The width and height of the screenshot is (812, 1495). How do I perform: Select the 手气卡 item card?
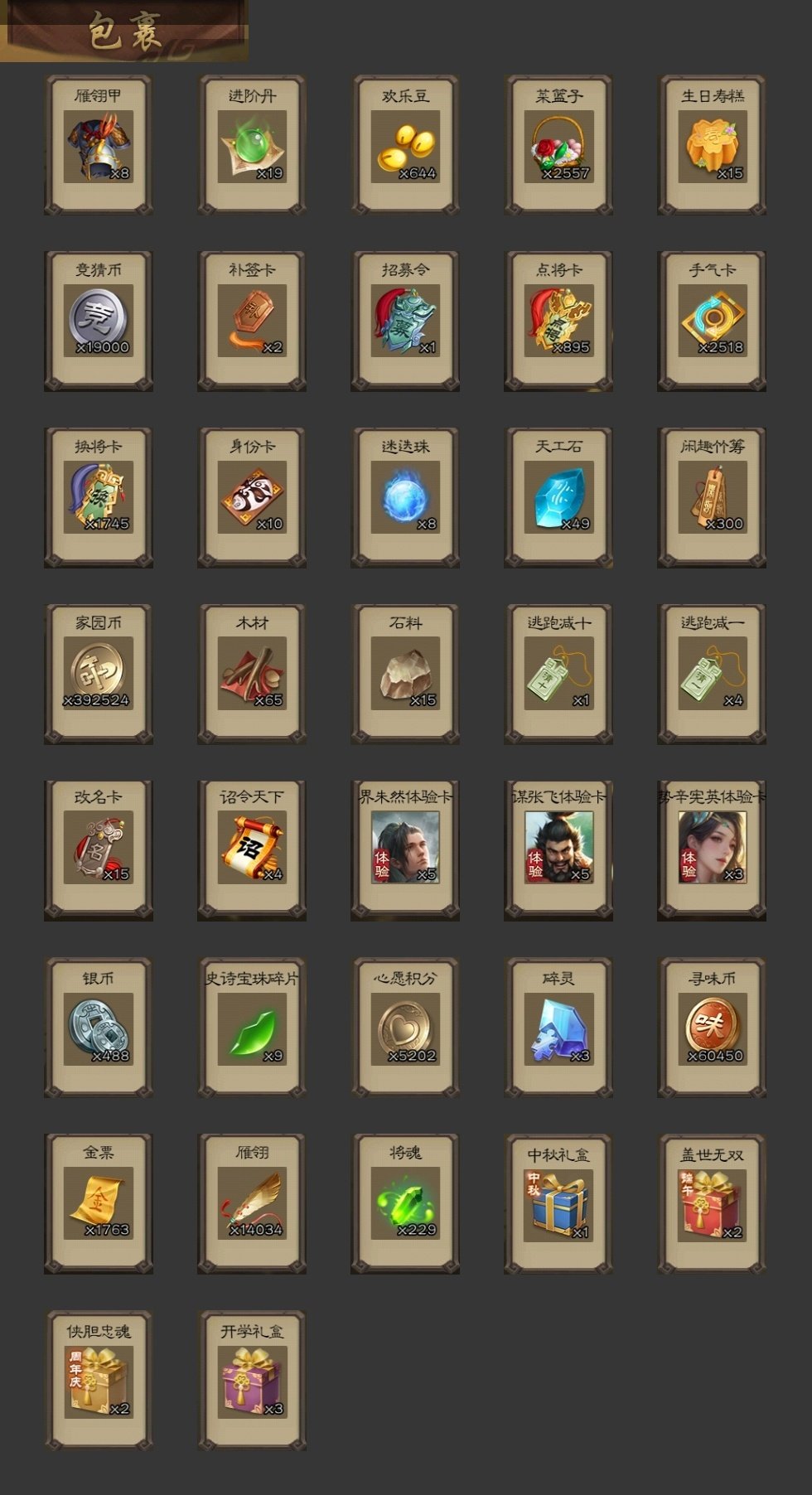712,321
